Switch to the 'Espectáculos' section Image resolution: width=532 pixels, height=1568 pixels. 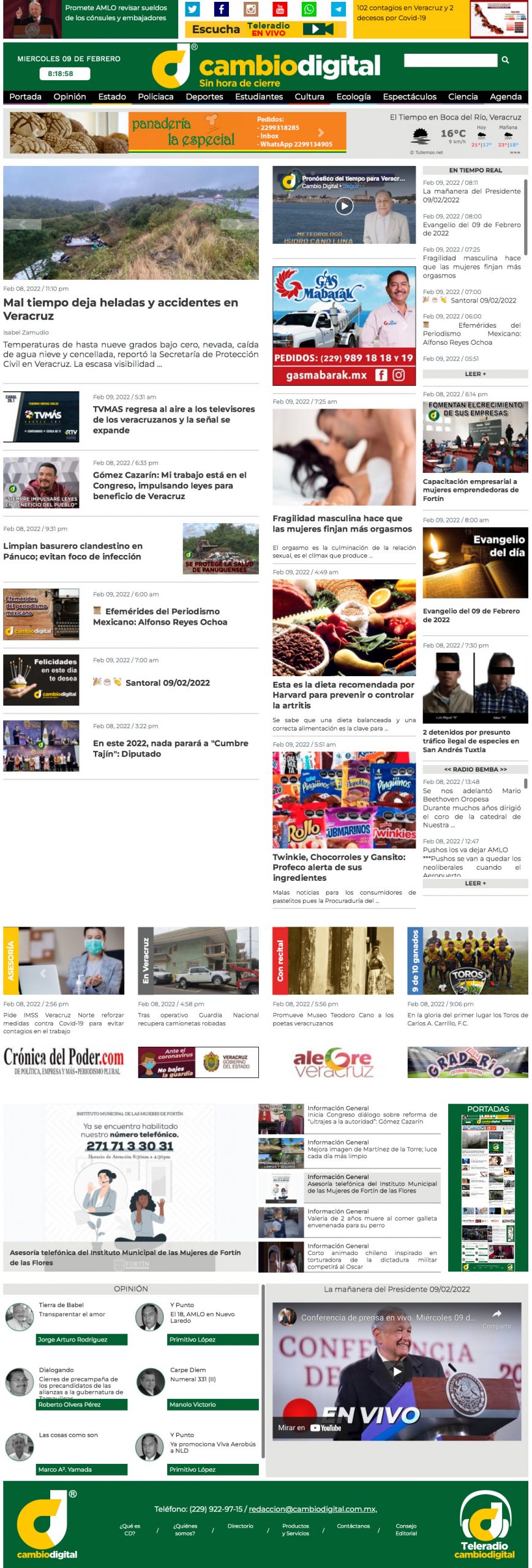(x=410, y=96)
